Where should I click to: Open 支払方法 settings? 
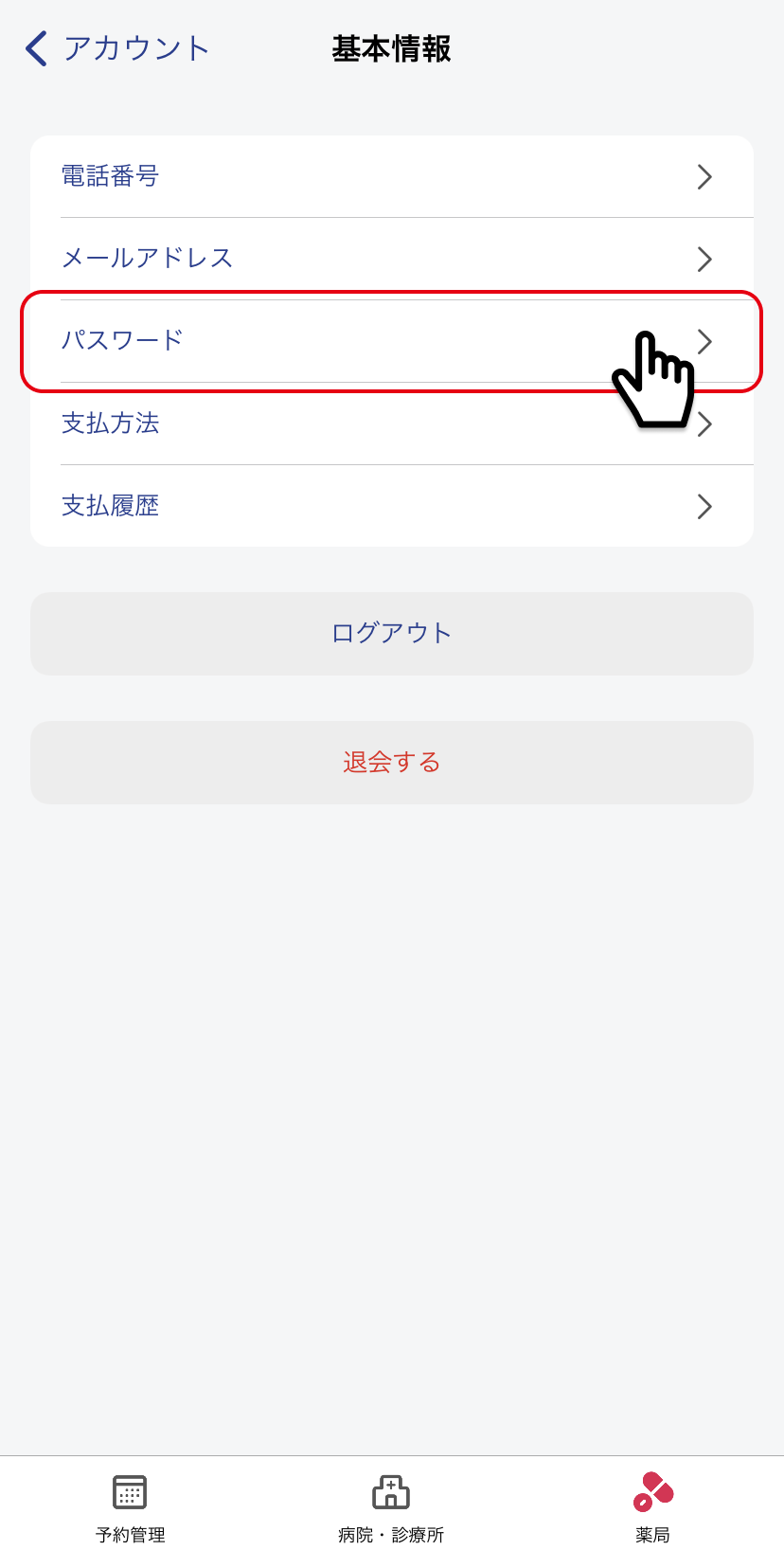pos(392,424)
